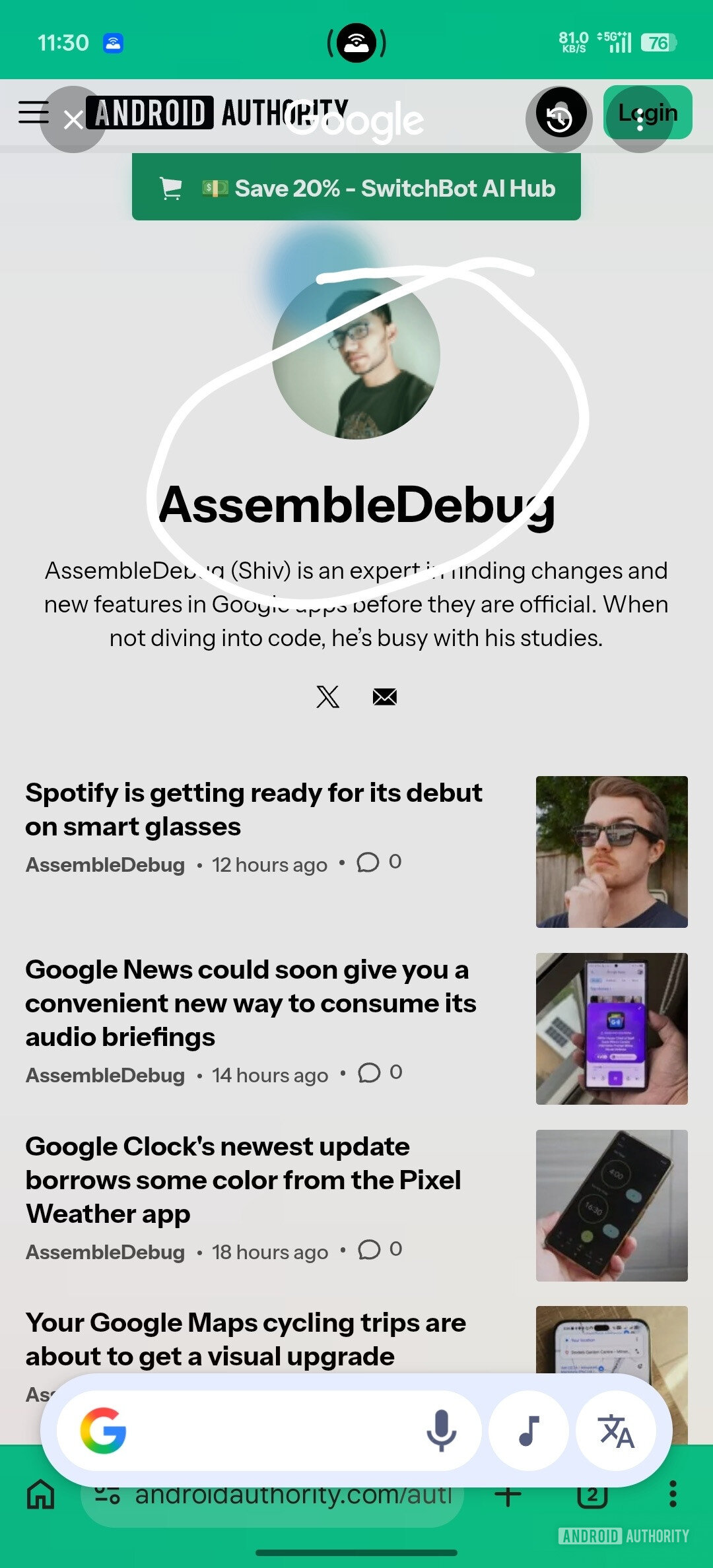The width and height of the screenshot is (713, 1568).
Task: Open the Android Authority hamburger menu
Action: click(33, 112)
